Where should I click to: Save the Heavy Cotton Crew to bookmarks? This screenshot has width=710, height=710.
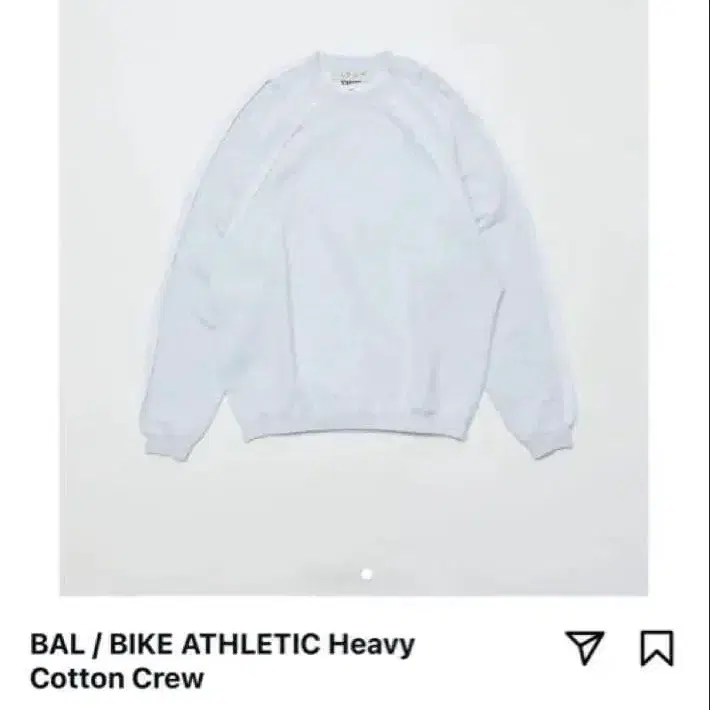click(656, 648)
